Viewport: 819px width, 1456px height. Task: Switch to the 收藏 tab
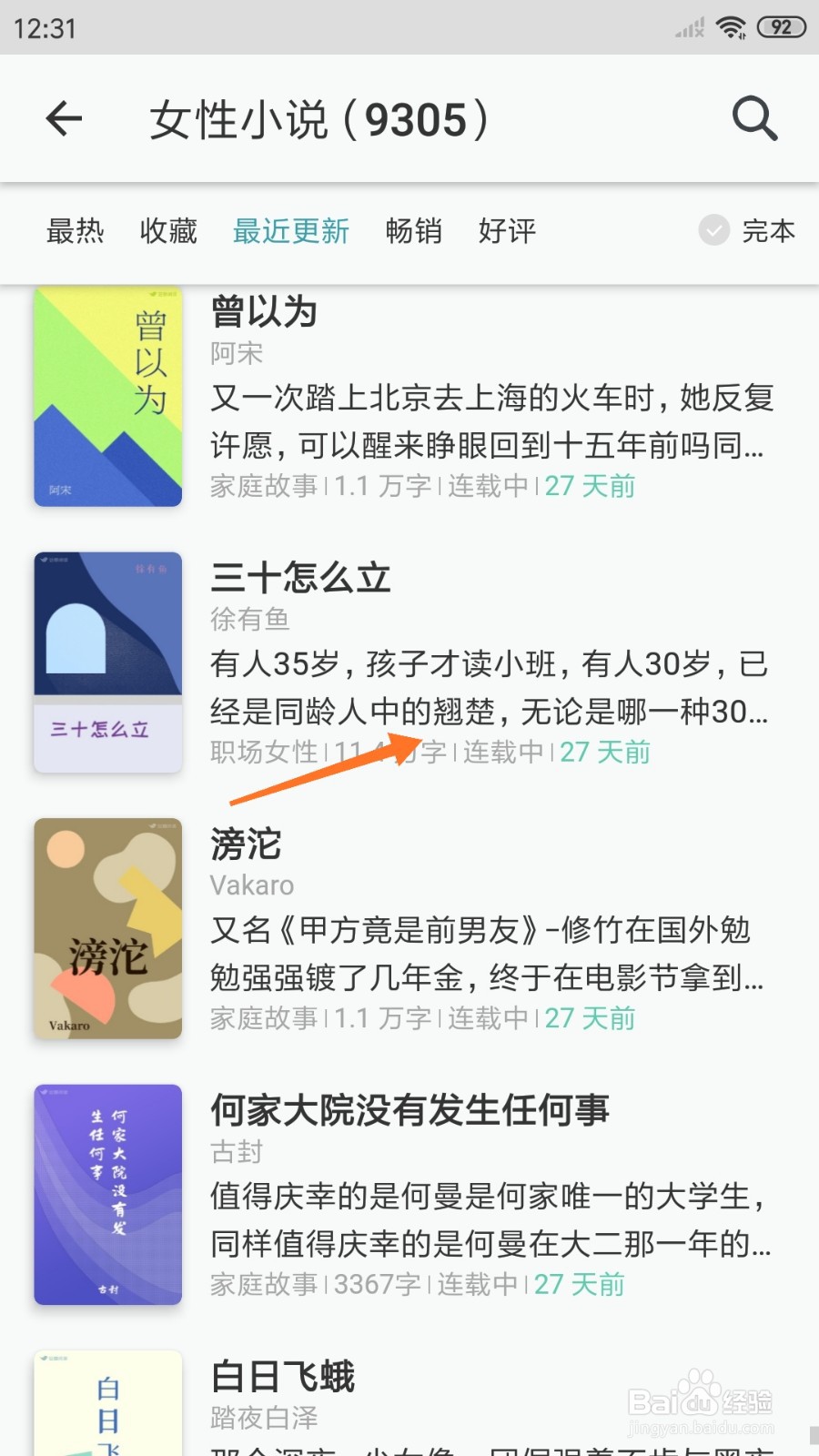[167, 232]
